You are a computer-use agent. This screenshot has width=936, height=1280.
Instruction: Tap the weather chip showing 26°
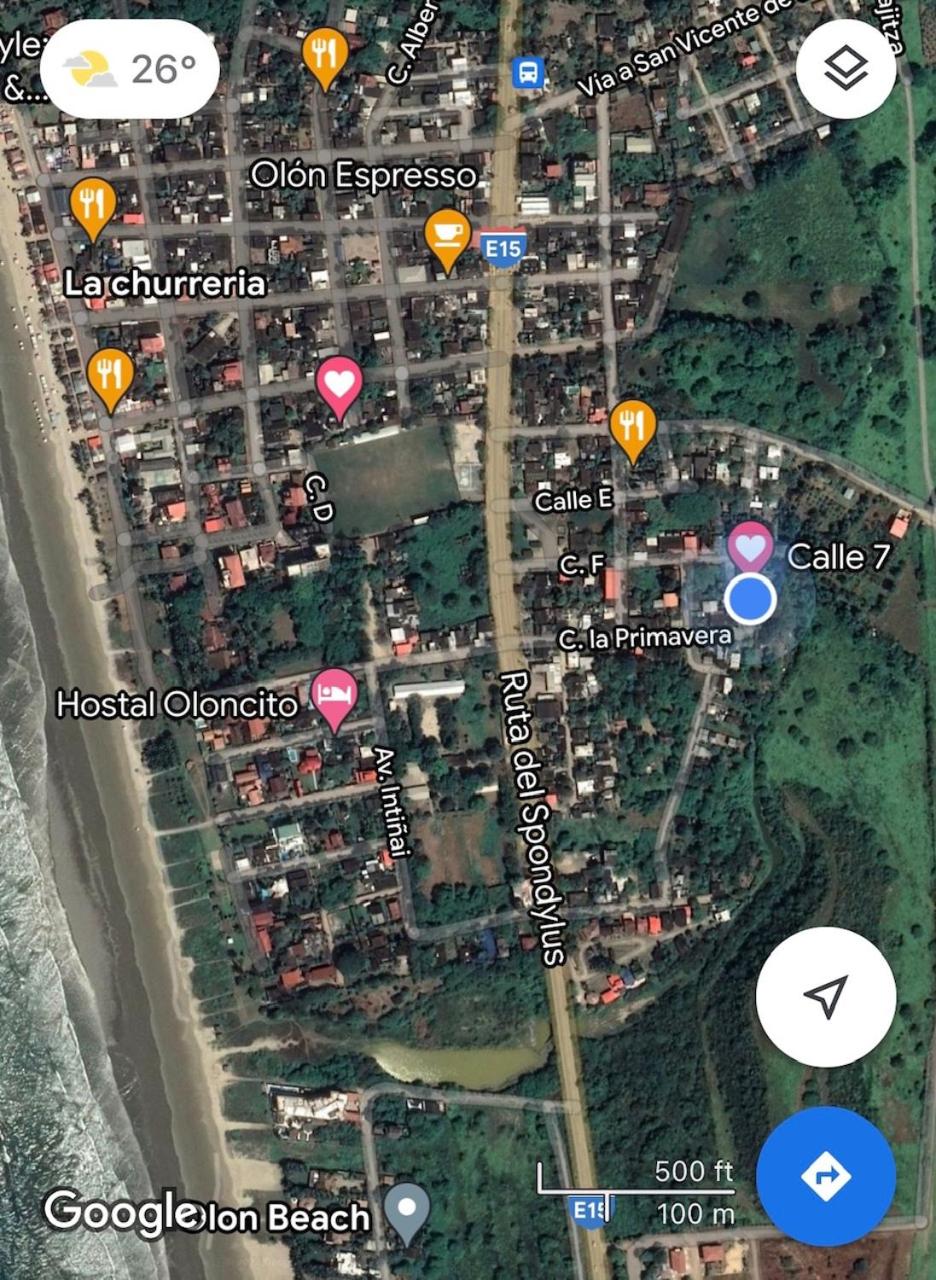(131, 69)
